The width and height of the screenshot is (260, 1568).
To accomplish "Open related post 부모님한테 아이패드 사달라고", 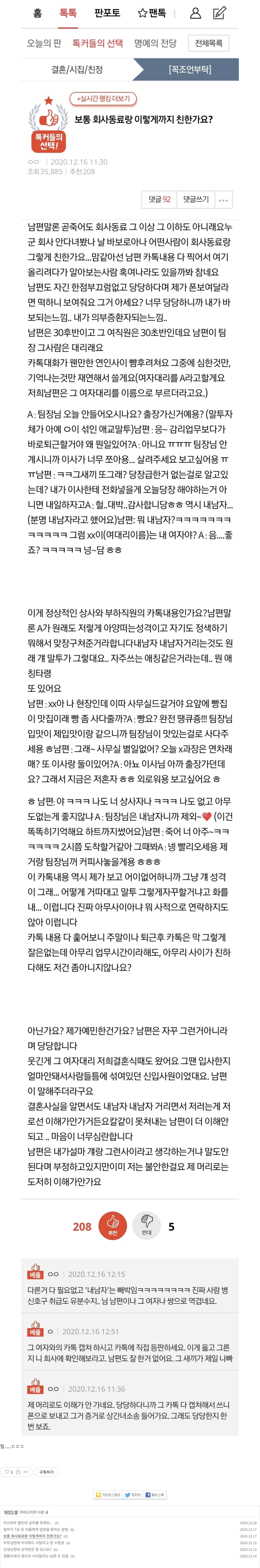I will (x=34, y=1542).
